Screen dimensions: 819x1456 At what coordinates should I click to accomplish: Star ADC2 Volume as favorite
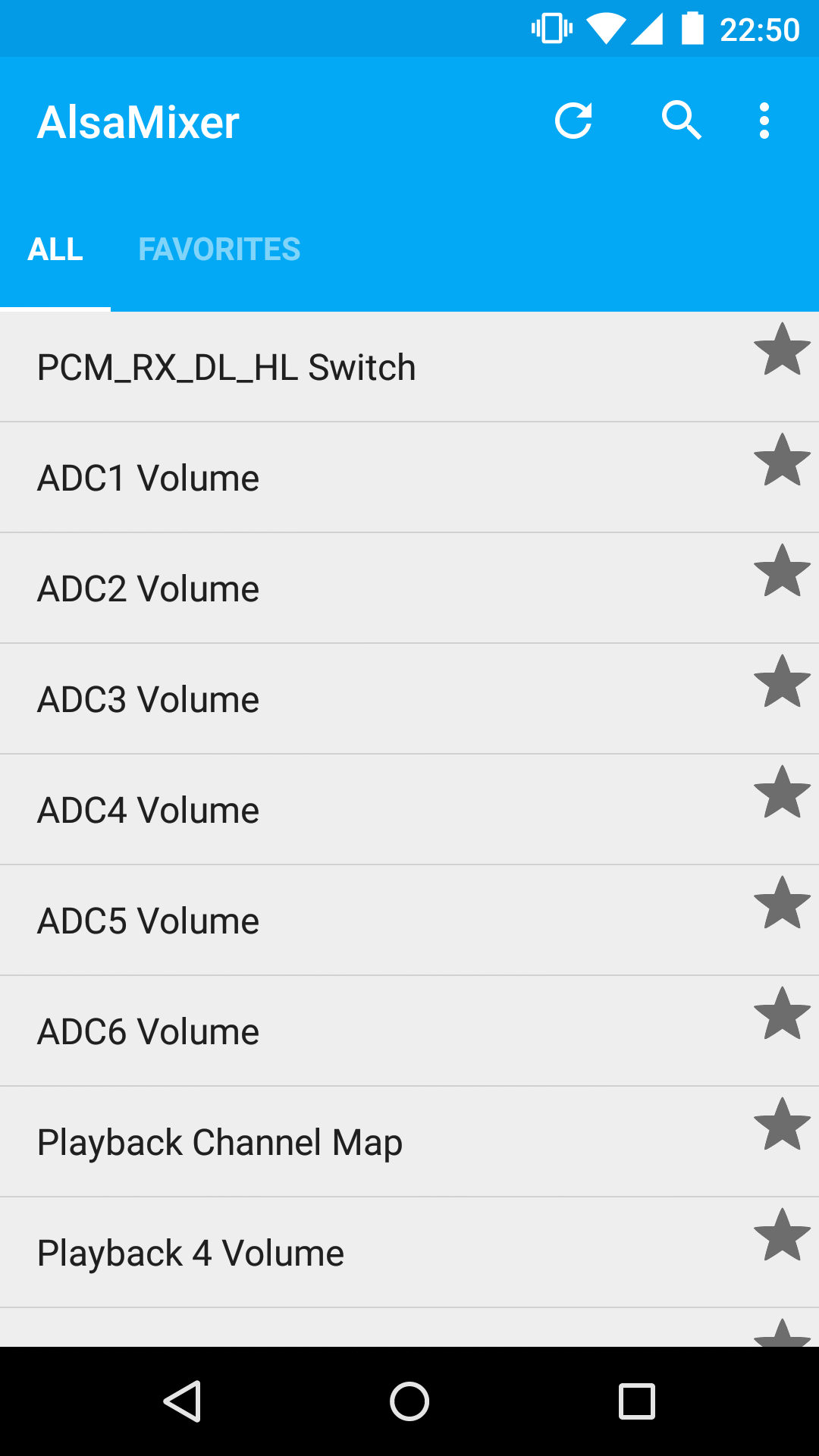click(782, 570)
